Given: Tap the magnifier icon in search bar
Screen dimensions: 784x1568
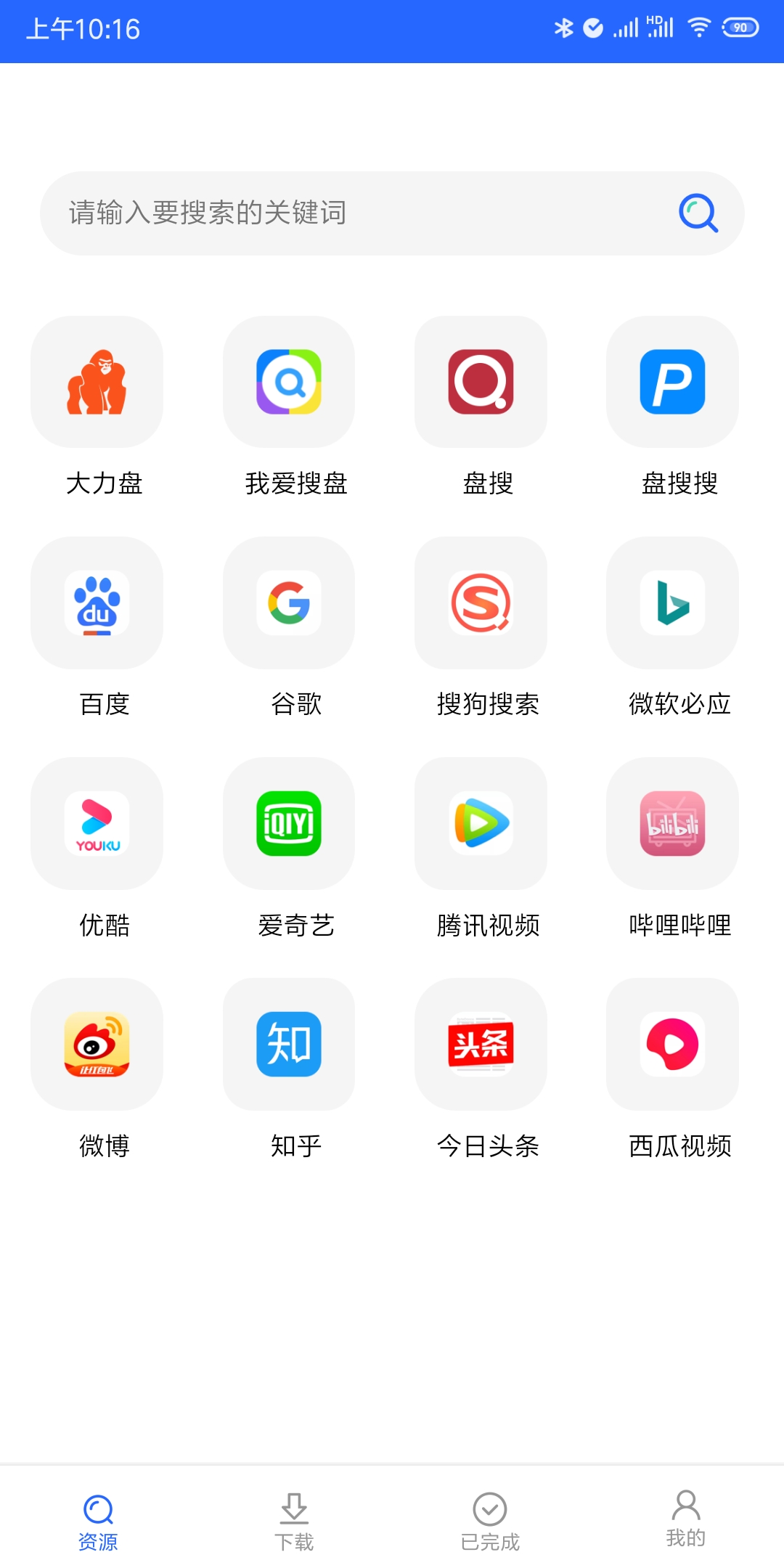Looking at the screenshot, I should [x=698, y=213].
